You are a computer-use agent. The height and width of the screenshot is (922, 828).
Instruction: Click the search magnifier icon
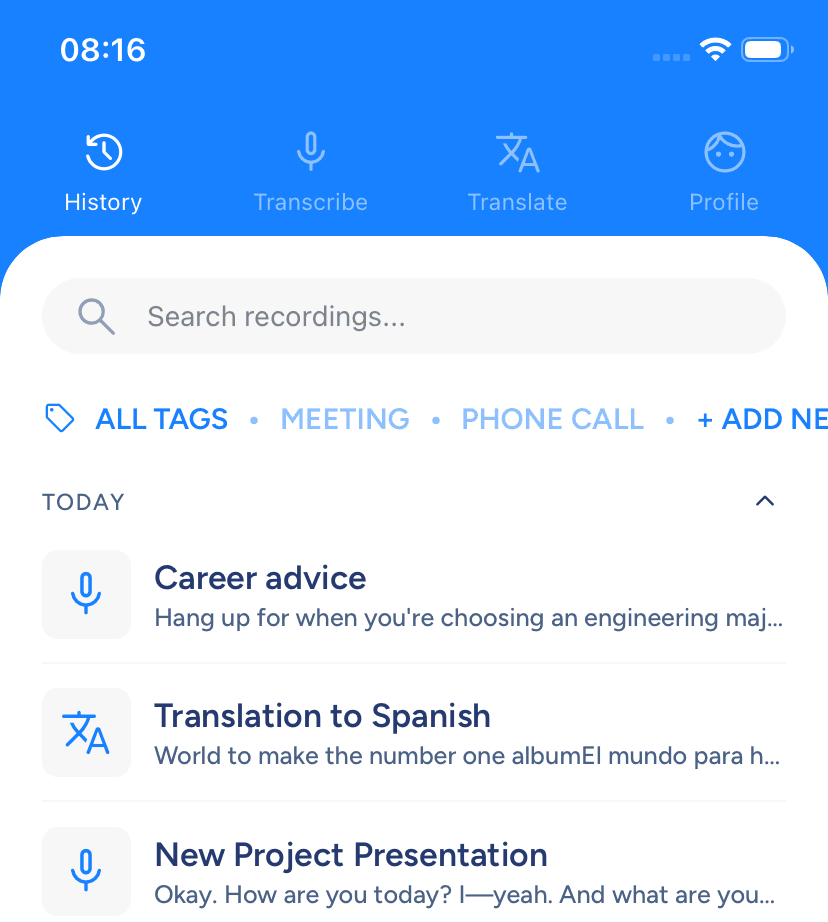96,316
